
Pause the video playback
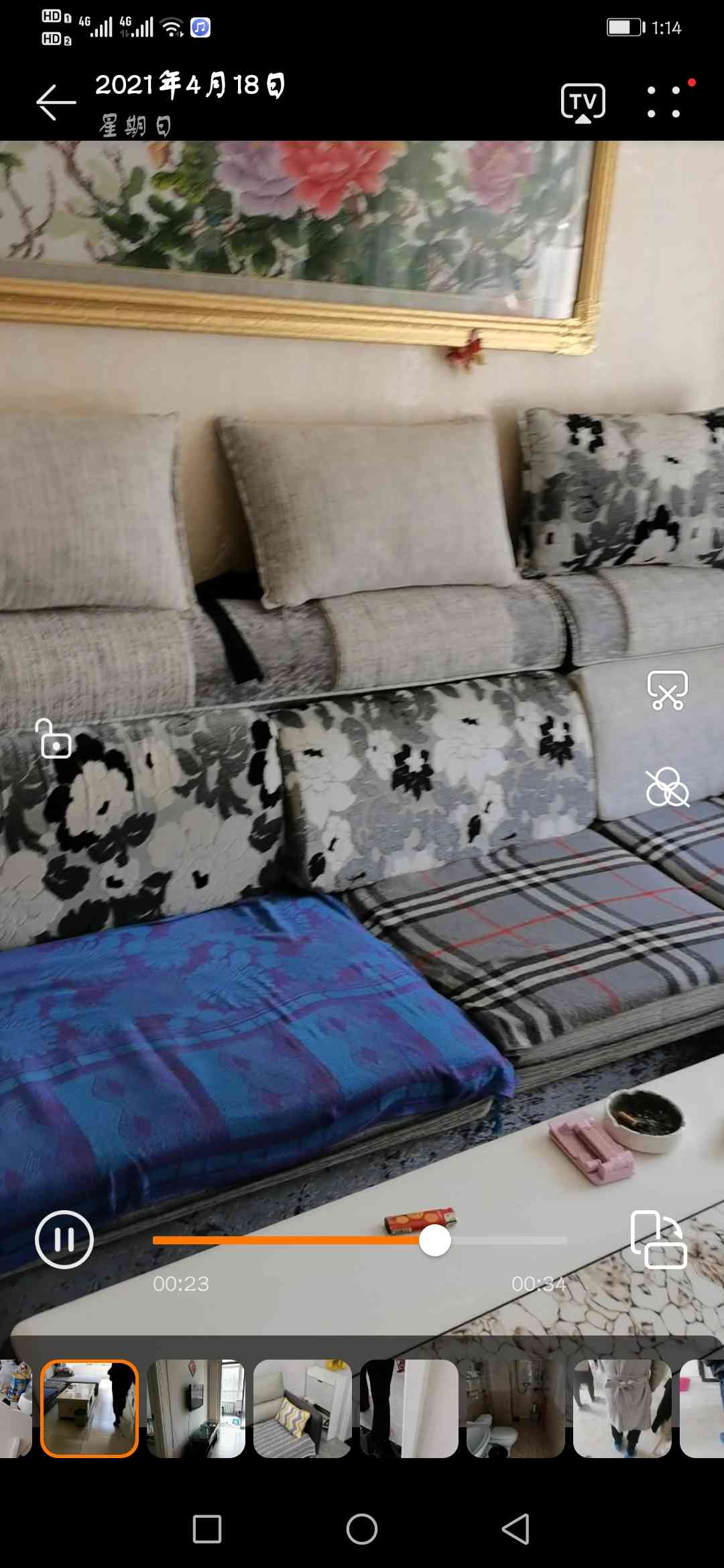pos(64,1240)
